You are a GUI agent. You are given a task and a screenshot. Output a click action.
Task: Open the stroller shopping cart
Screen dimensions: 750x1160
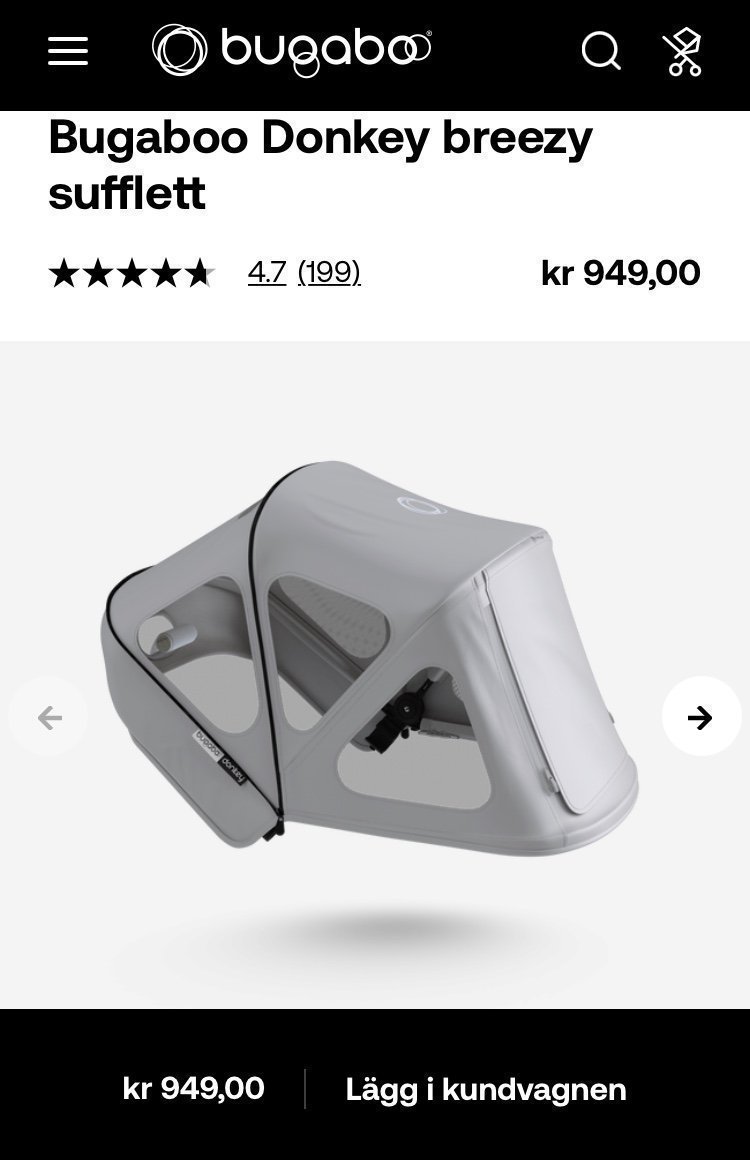click(683, 52)
